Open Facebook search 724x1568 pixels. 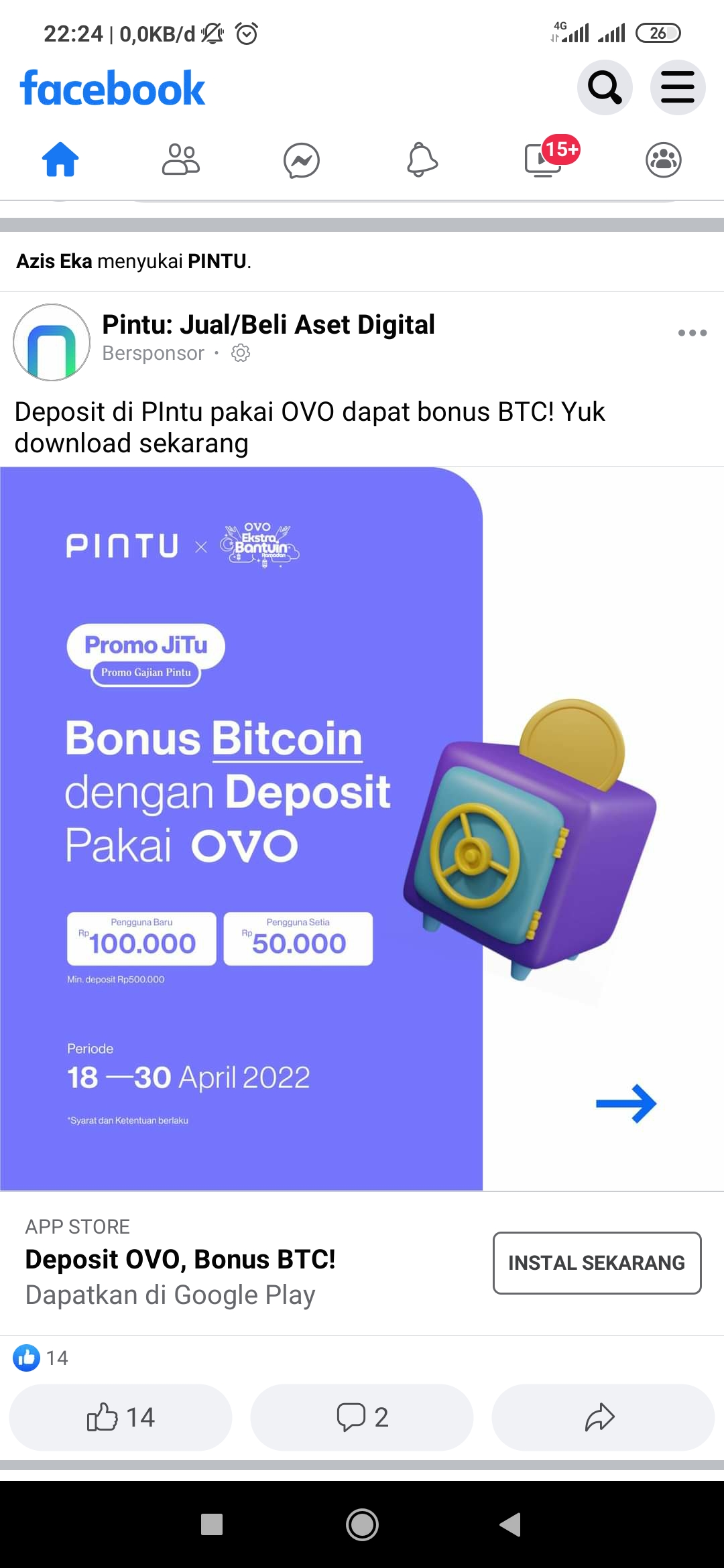(605, 88)
